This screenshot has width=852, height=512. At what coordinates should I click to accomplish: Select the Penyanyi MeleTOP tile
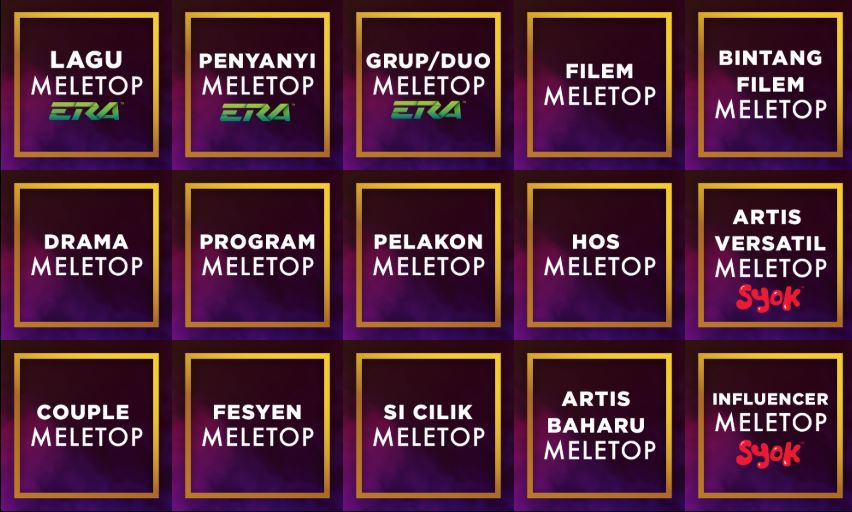[x=257, y=85]
